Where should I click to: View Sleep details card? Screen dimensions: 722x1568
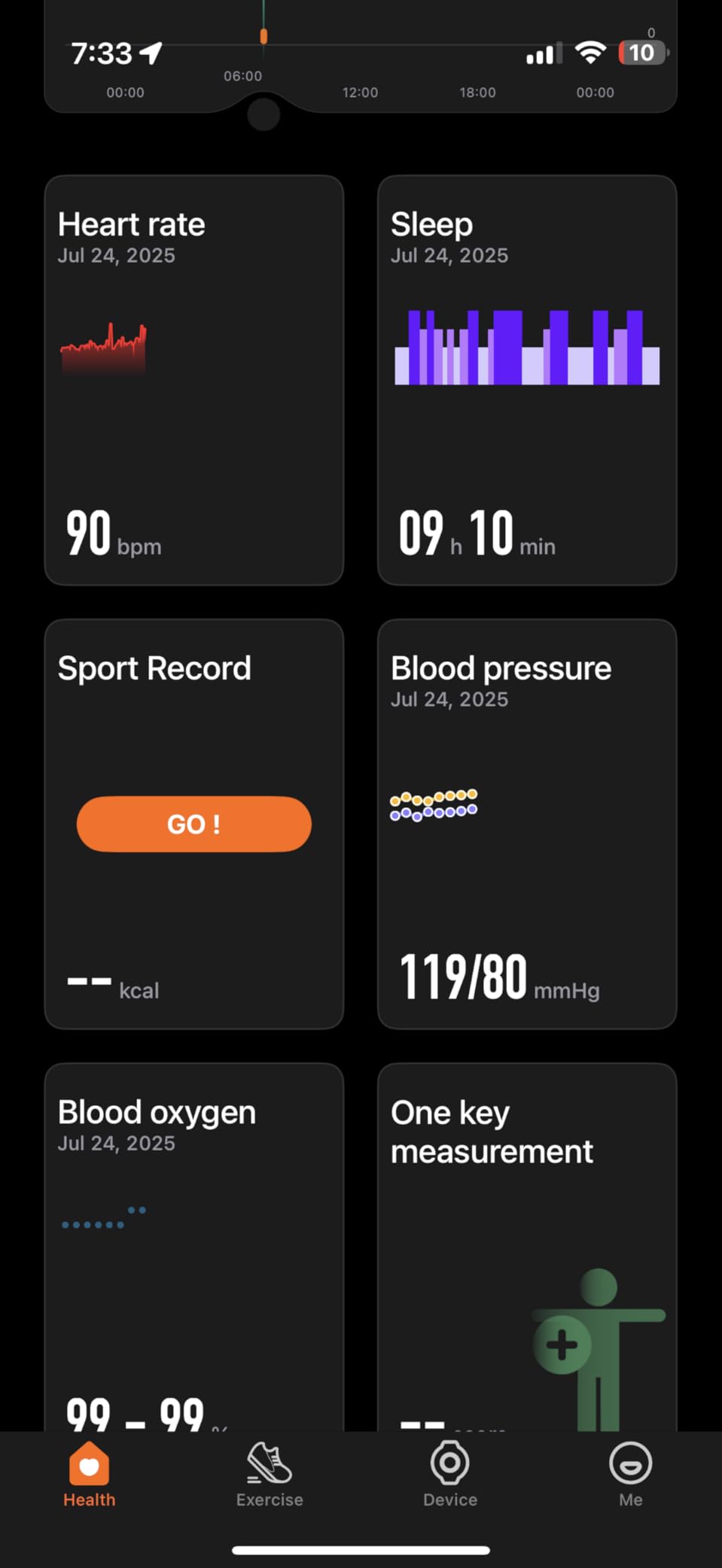526,380
